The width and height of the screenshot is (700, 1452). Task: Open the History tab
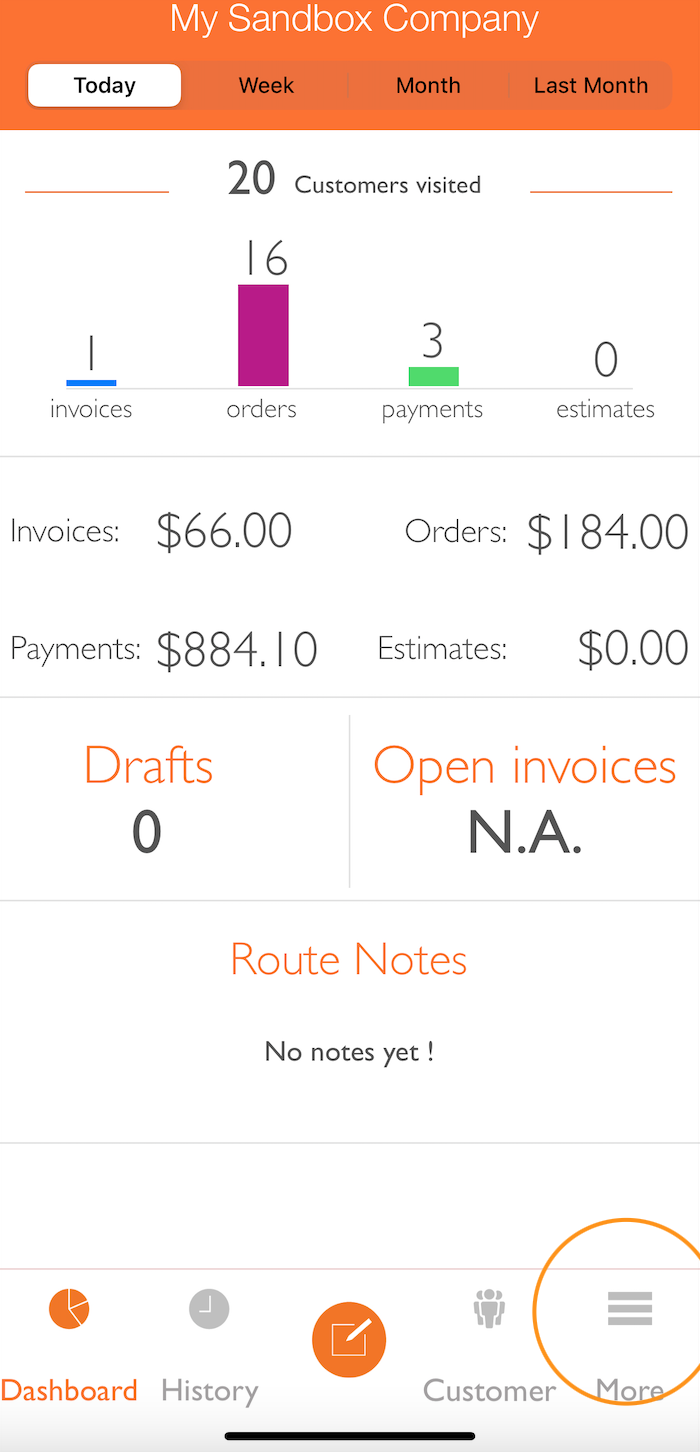pos(209,1345)
